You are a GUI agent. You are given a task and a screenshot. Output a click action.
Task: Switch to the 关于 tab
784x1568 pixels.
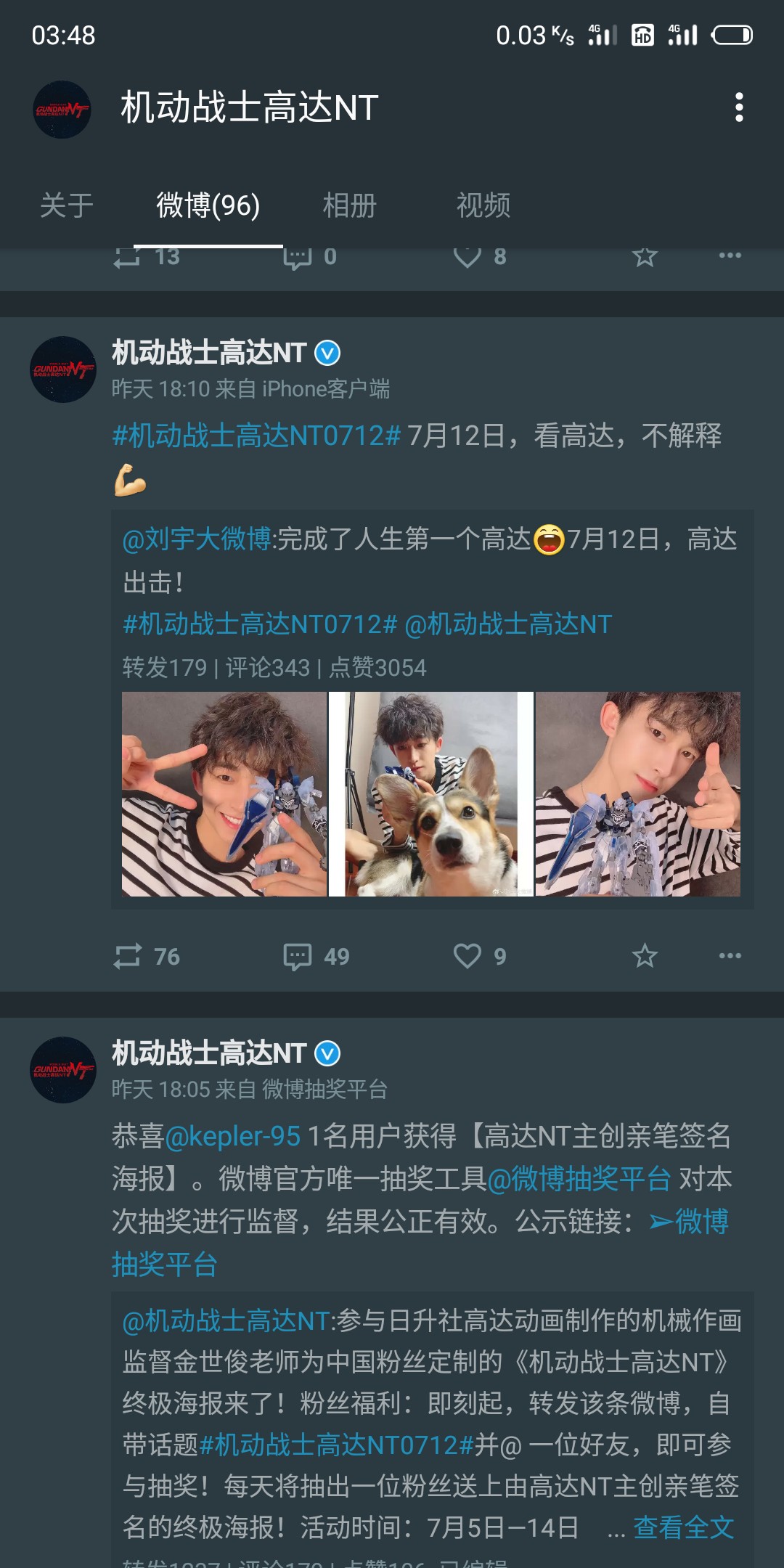click(x=67, y=205)
